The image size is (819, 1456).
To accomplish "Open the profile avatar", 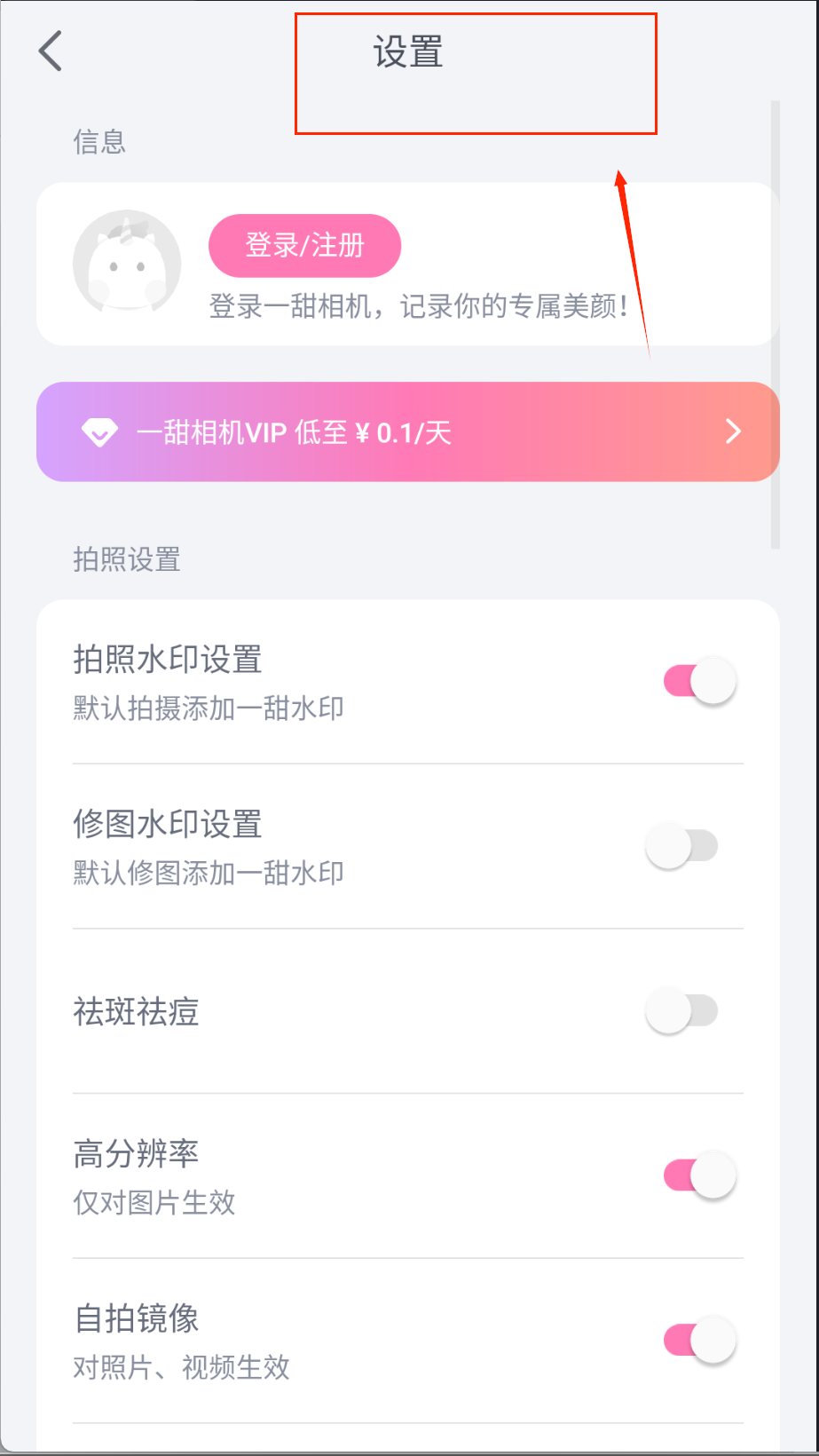I will [x=127, y=262].
